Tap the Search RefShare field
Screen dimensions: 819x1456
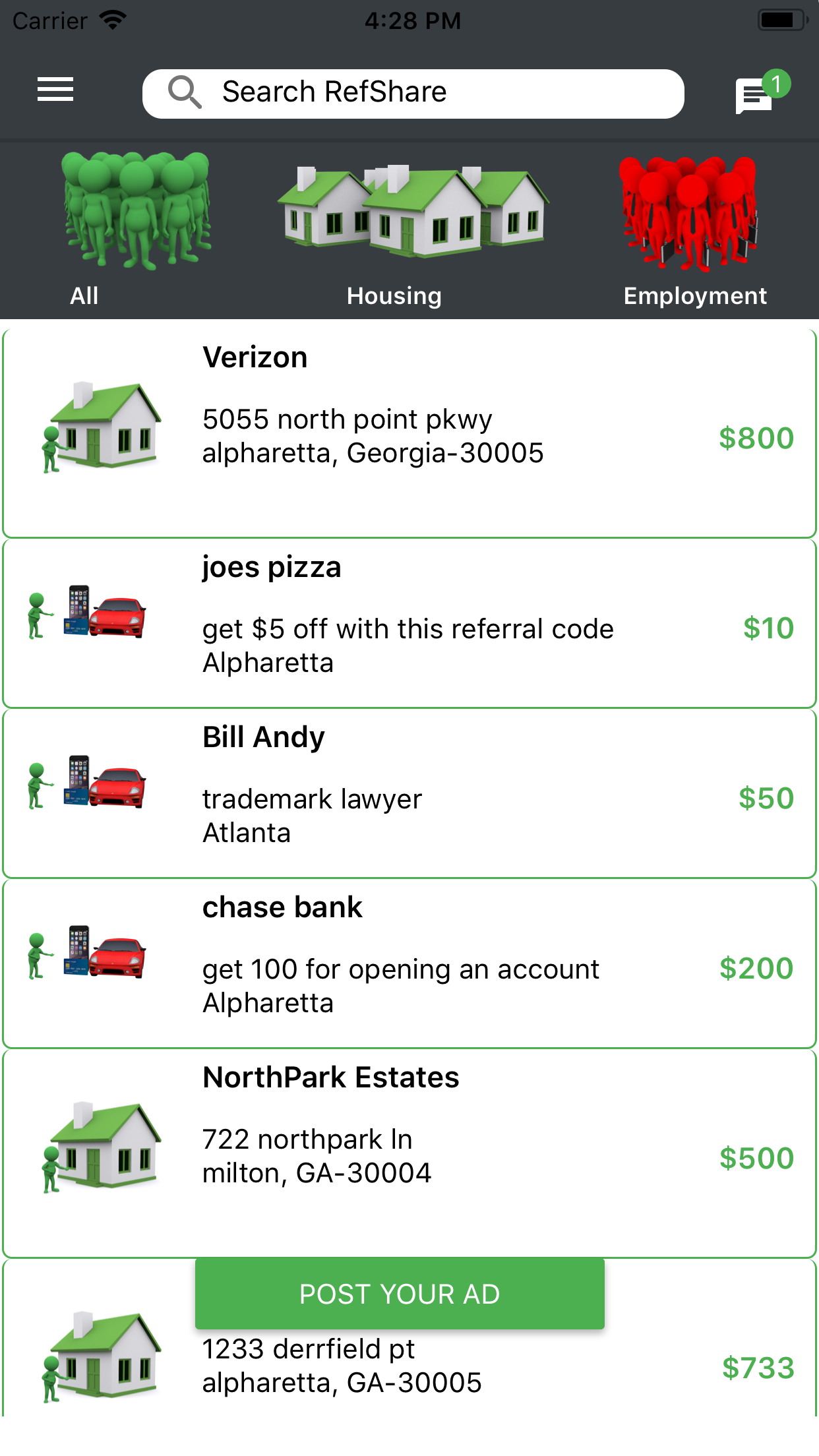coord(413,93)
